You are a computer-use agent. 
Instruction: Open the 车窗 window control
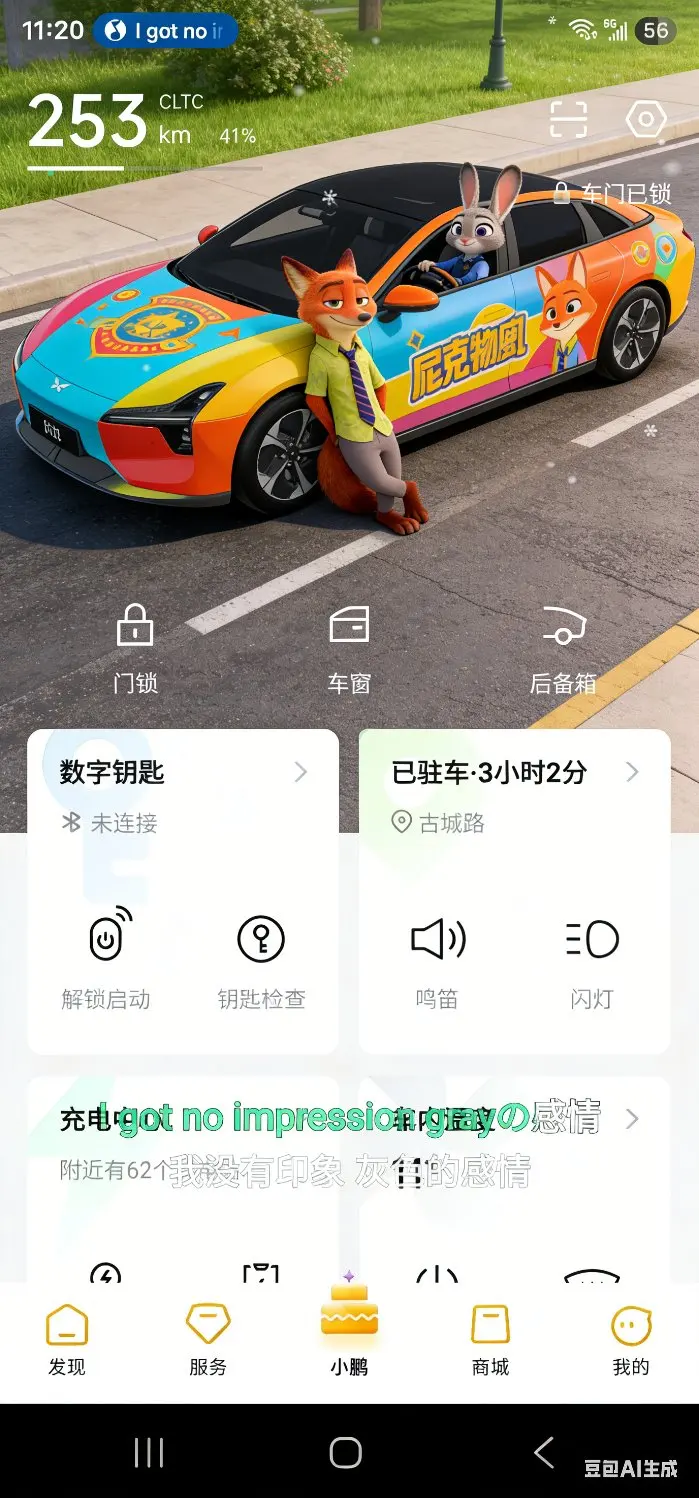[349, 648]
